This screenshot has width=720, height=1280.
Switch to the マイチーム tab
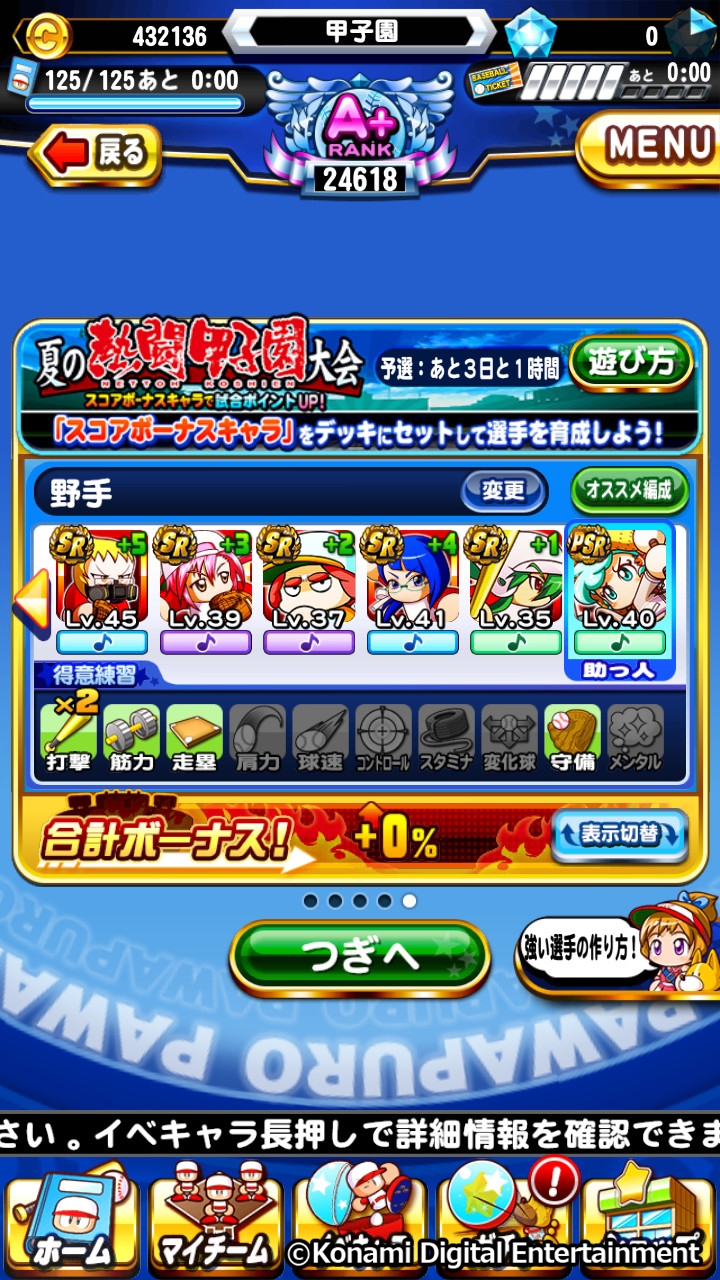tap(214, 1222)
